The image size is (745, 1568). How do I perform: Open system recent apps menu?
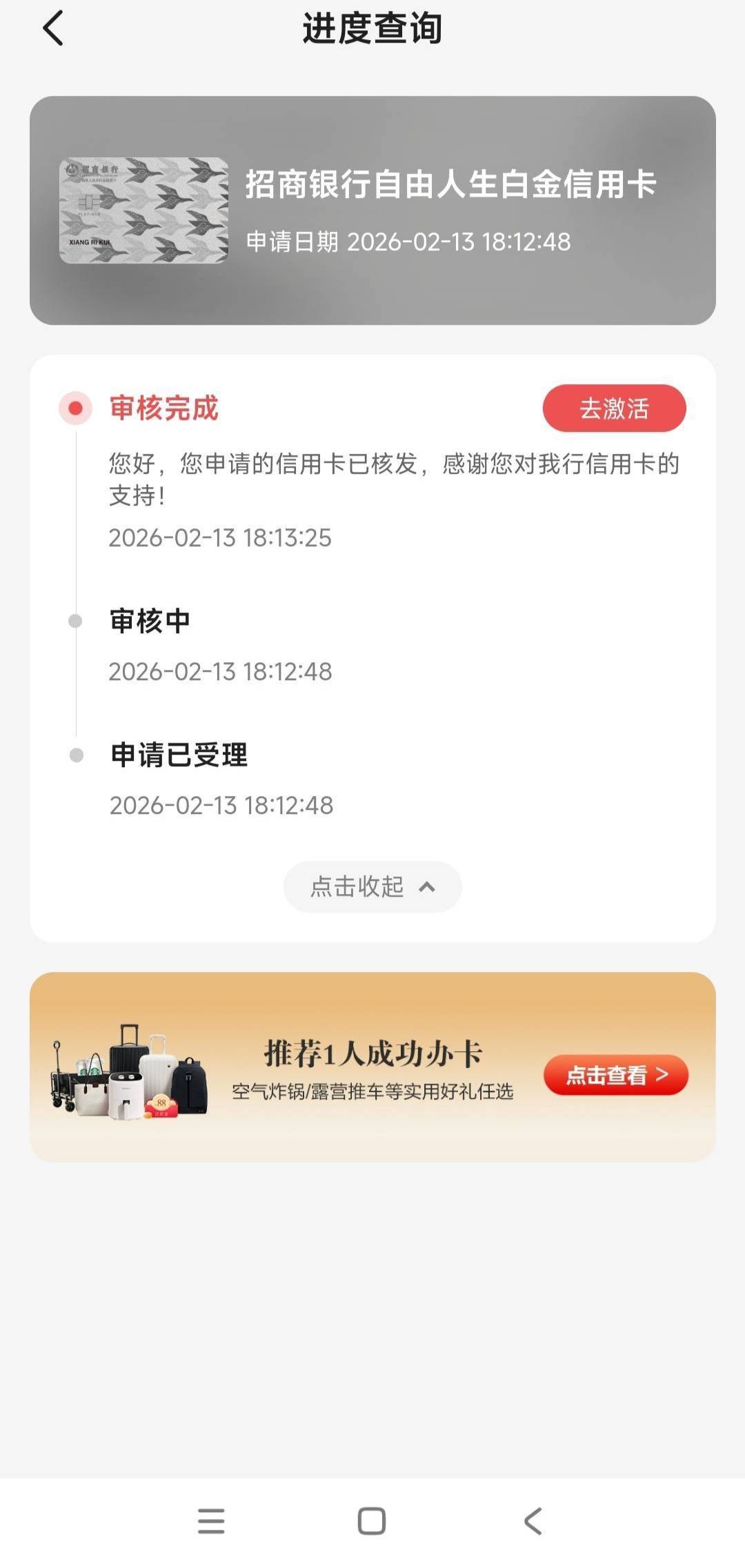coord(211,1521)
